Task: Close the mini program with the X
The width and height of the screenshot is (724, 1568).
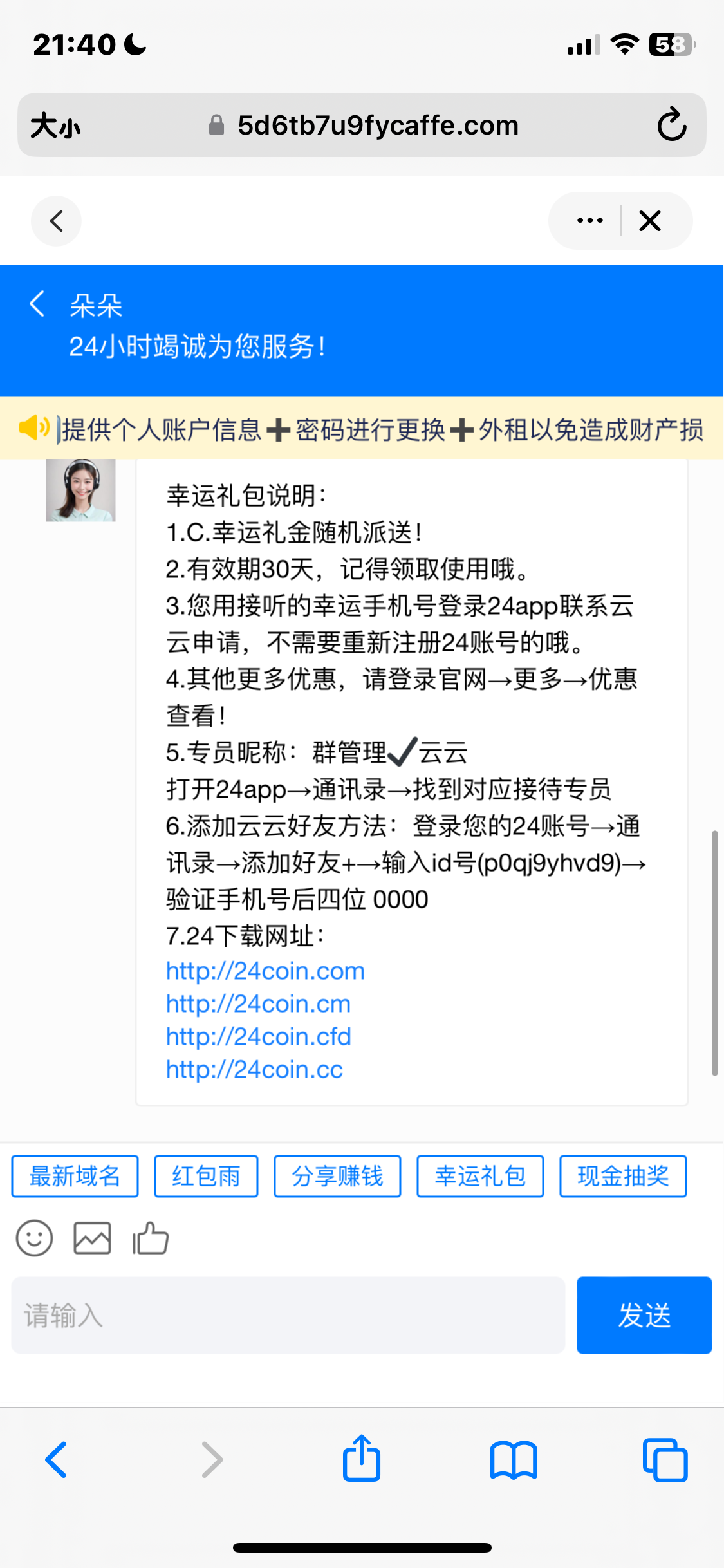Action: point(650,221)
